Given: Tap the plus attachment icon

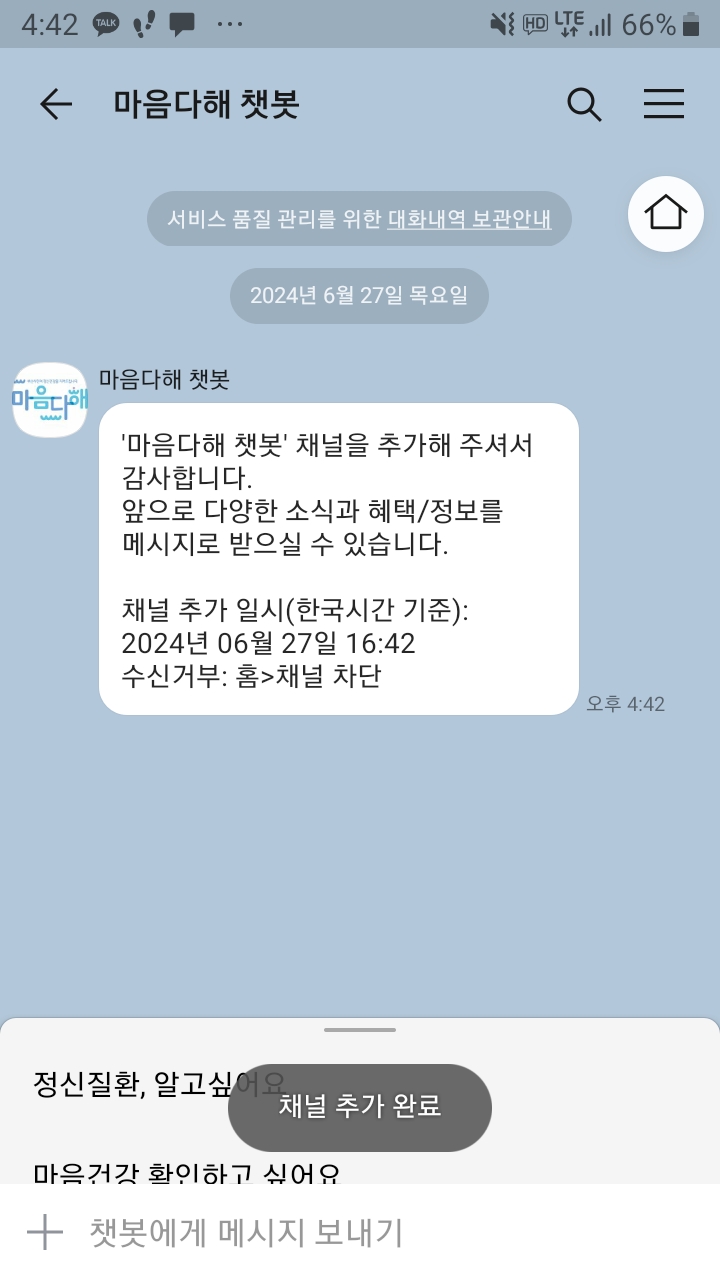Looking at the screenshot, I should pyautogui.click(x=45, y=1232).
